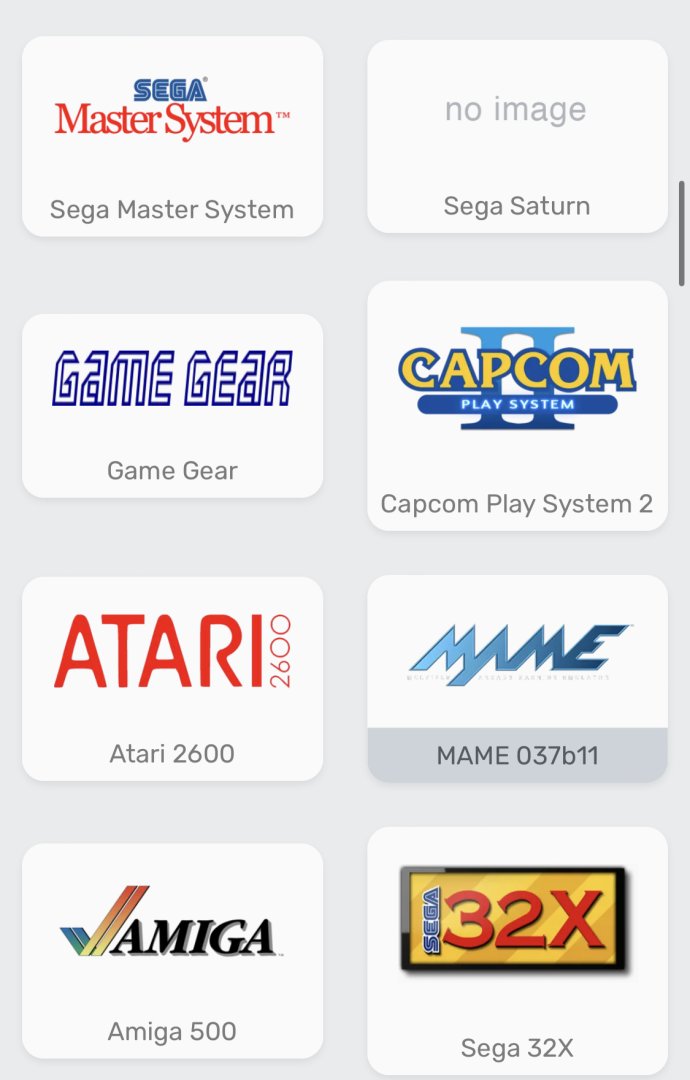Open the Atari 2600 card

pyautogui.click(x=172, y=678)
